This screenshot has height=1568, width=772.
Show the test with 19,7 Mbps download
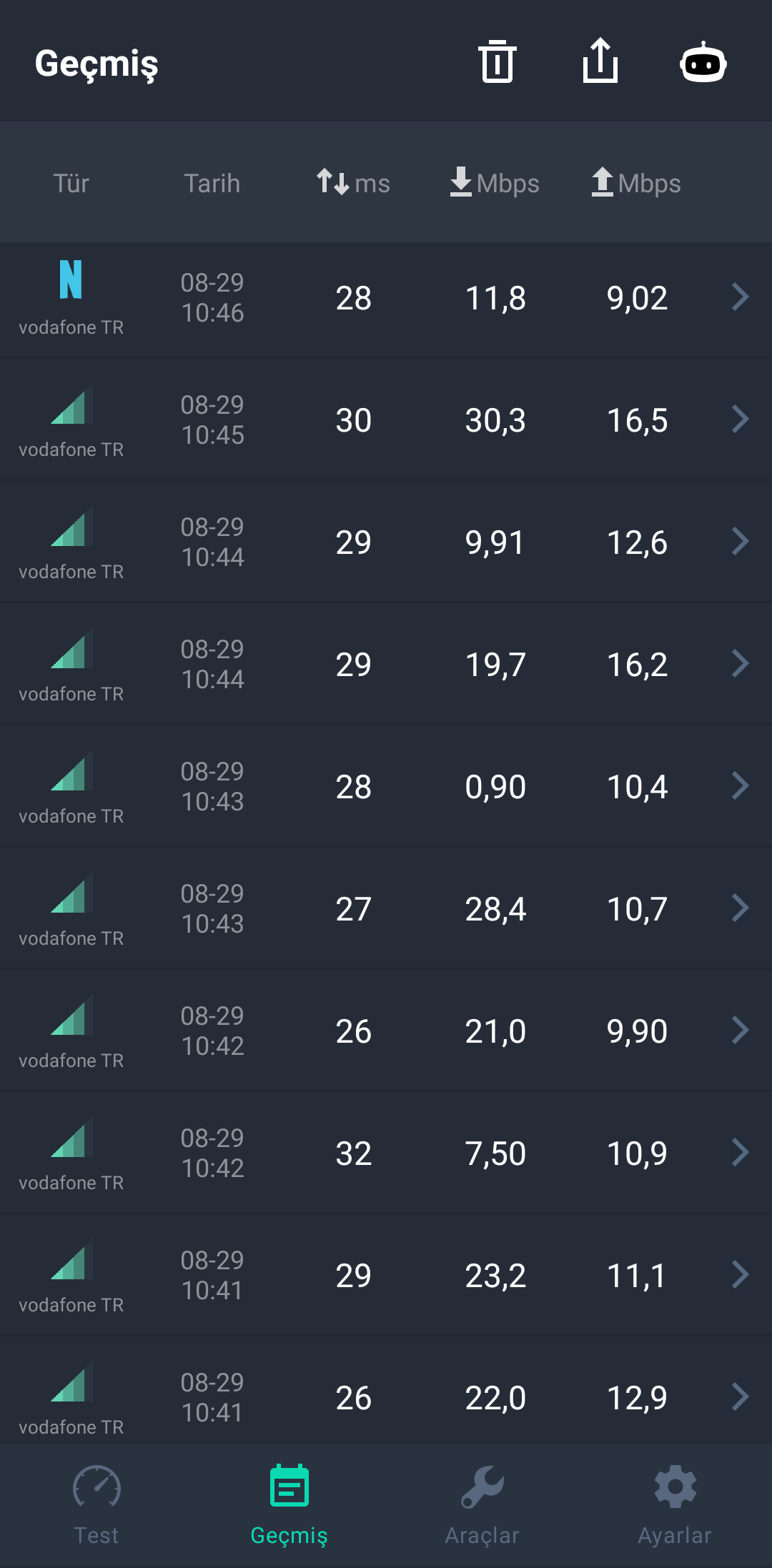point(386,664)
